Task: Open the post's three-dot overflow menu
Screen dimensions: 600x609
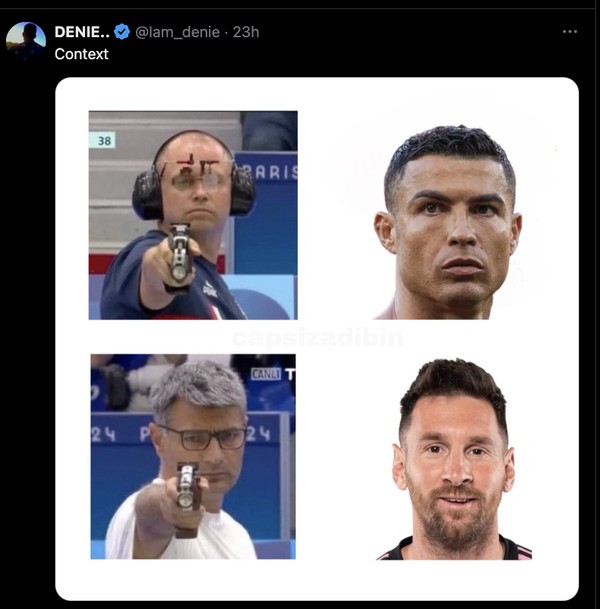Action: coord(570,32)
